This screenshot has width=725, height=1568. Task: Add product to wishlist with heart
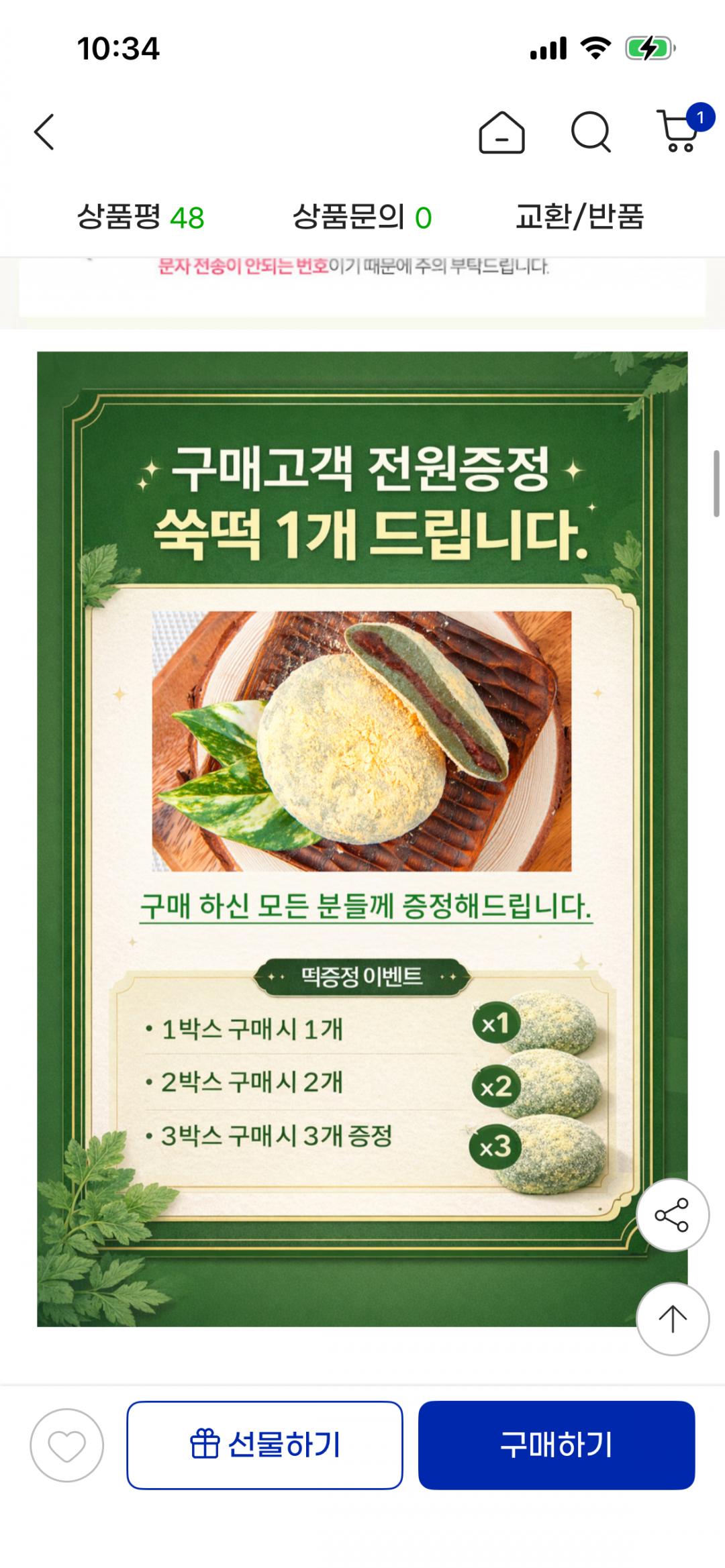coord(66,1445)
